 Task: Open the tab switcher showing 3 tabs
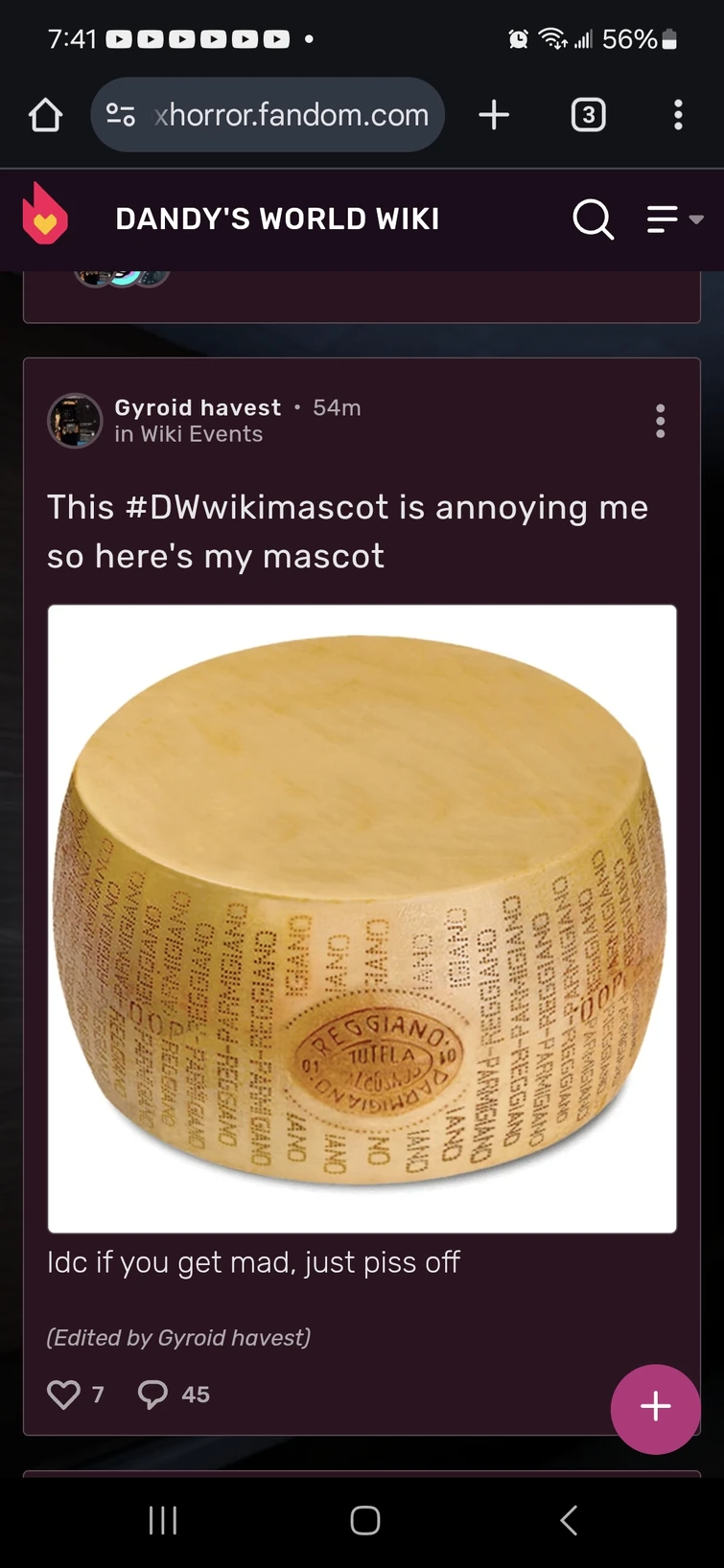(x=588, y=114)
